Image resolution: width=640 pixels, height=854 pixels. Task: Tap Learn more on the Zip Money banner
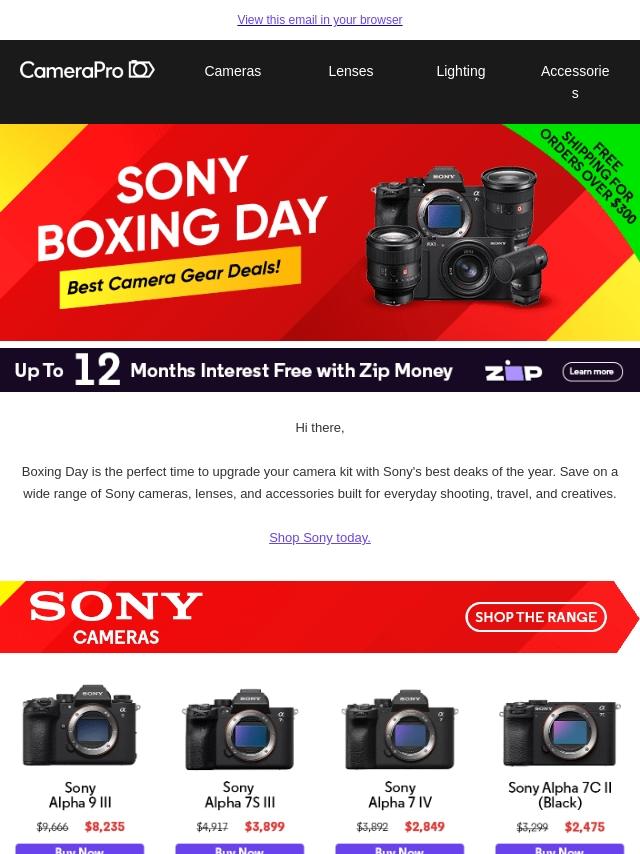[x=592, y=371]
